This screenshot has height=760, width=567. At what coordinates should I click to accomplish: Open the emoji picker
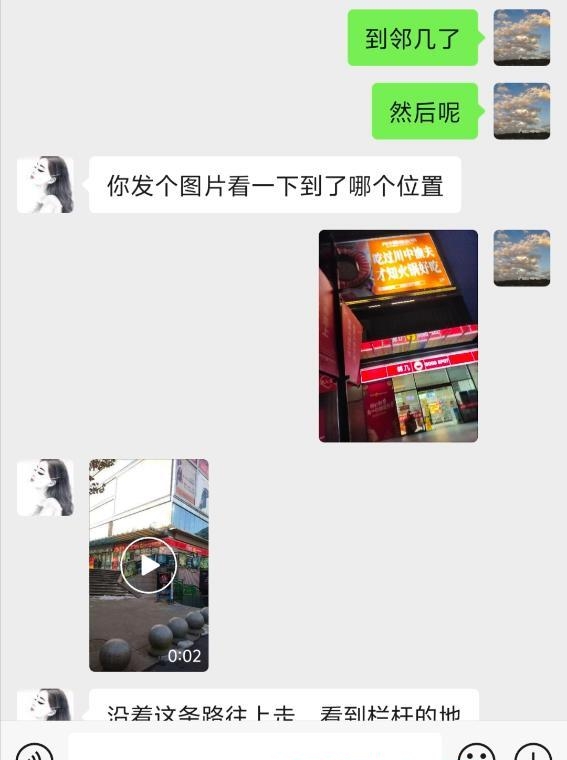[476, 751]
